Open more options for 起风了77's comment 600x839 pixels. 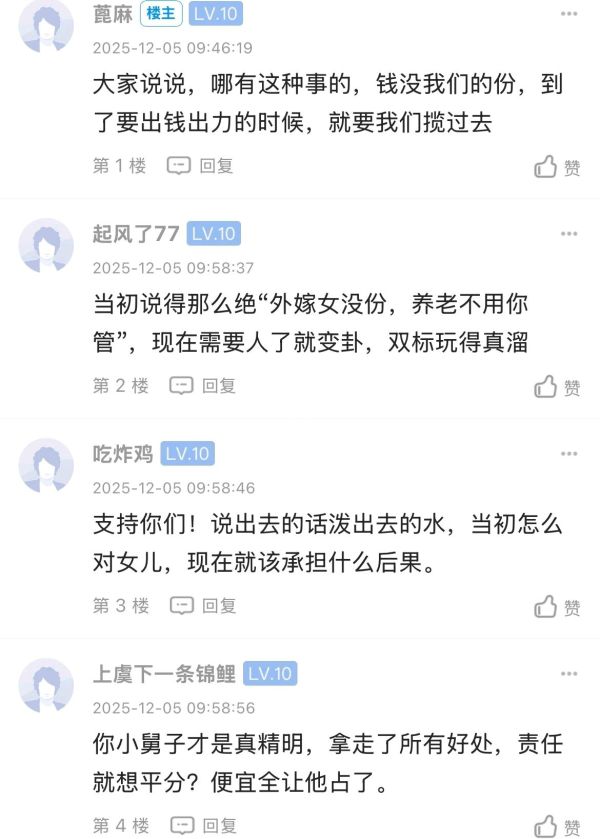[569, 234]
